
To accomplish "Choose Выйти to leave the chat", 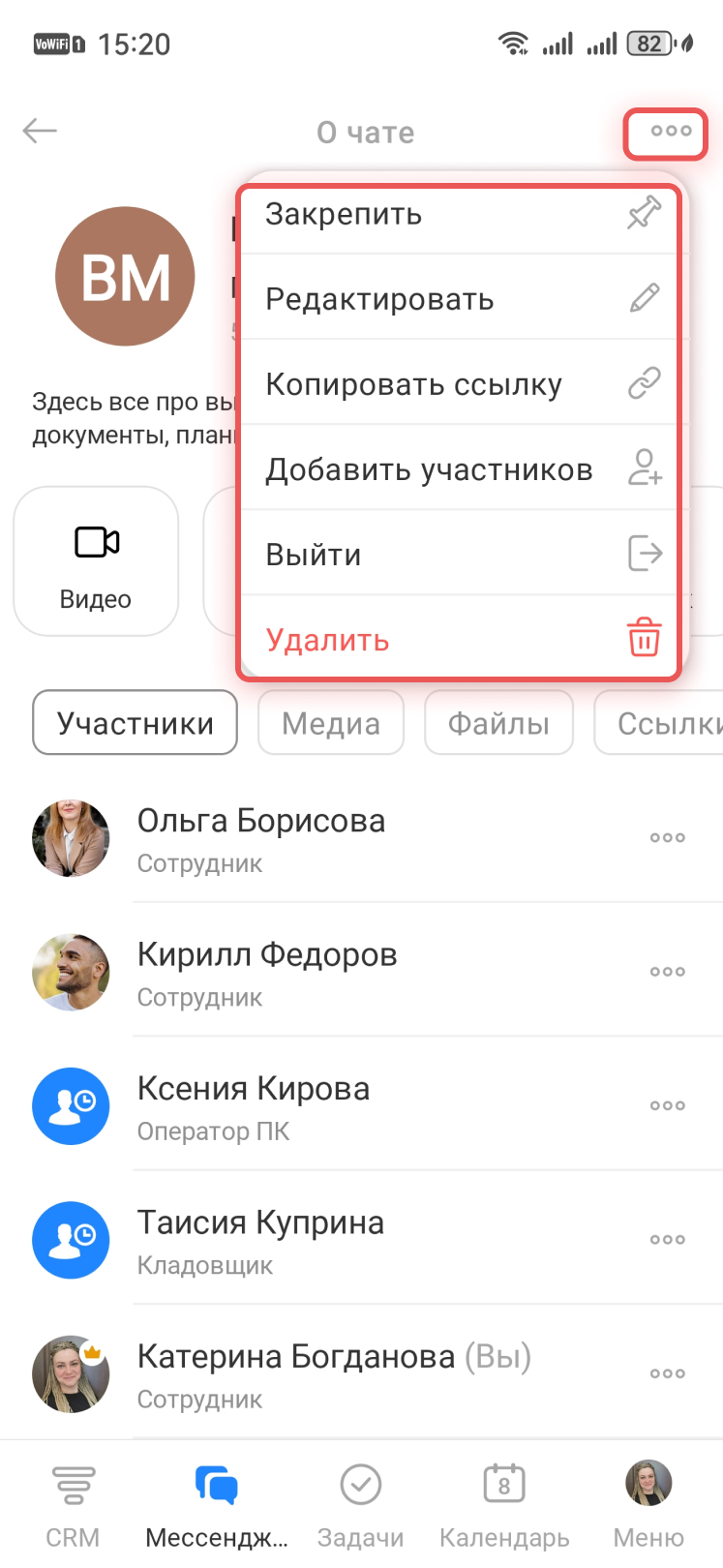I will [459, 555].
